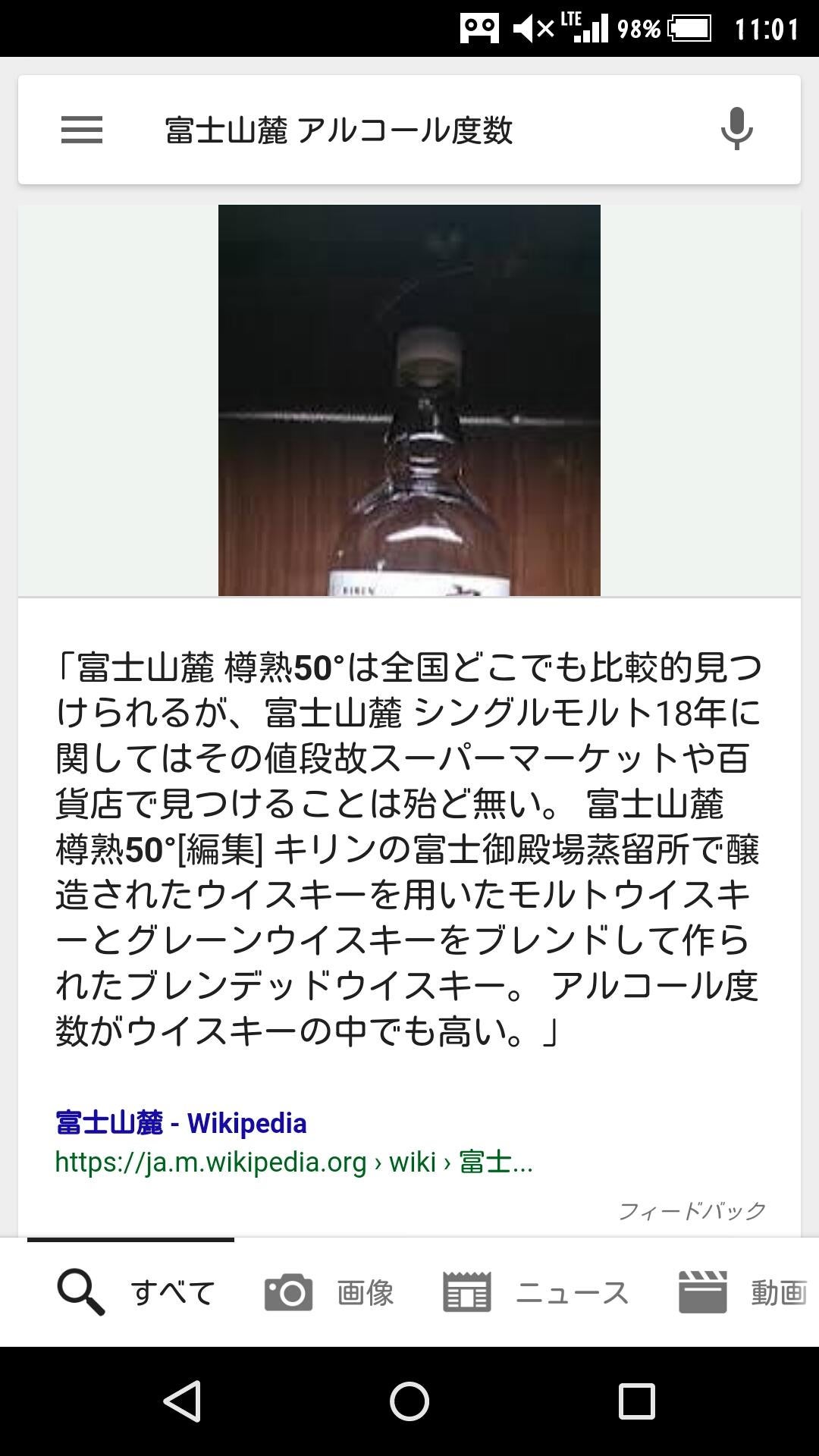Switch to the 動画 tab
Image resolution: width=819 pixels, height=1456 pixels.
743,1292
